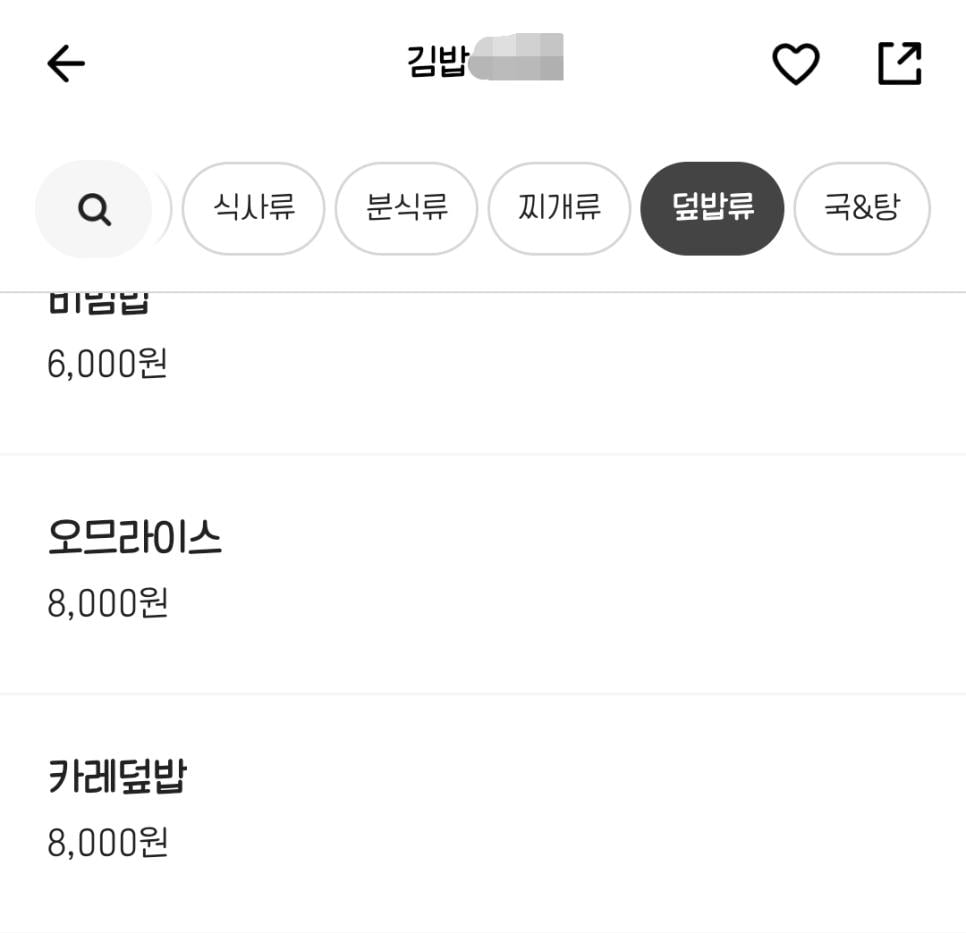Screen dimensions: 966x933
Task: Open the menu search
Action: click(x=94, y=210)
